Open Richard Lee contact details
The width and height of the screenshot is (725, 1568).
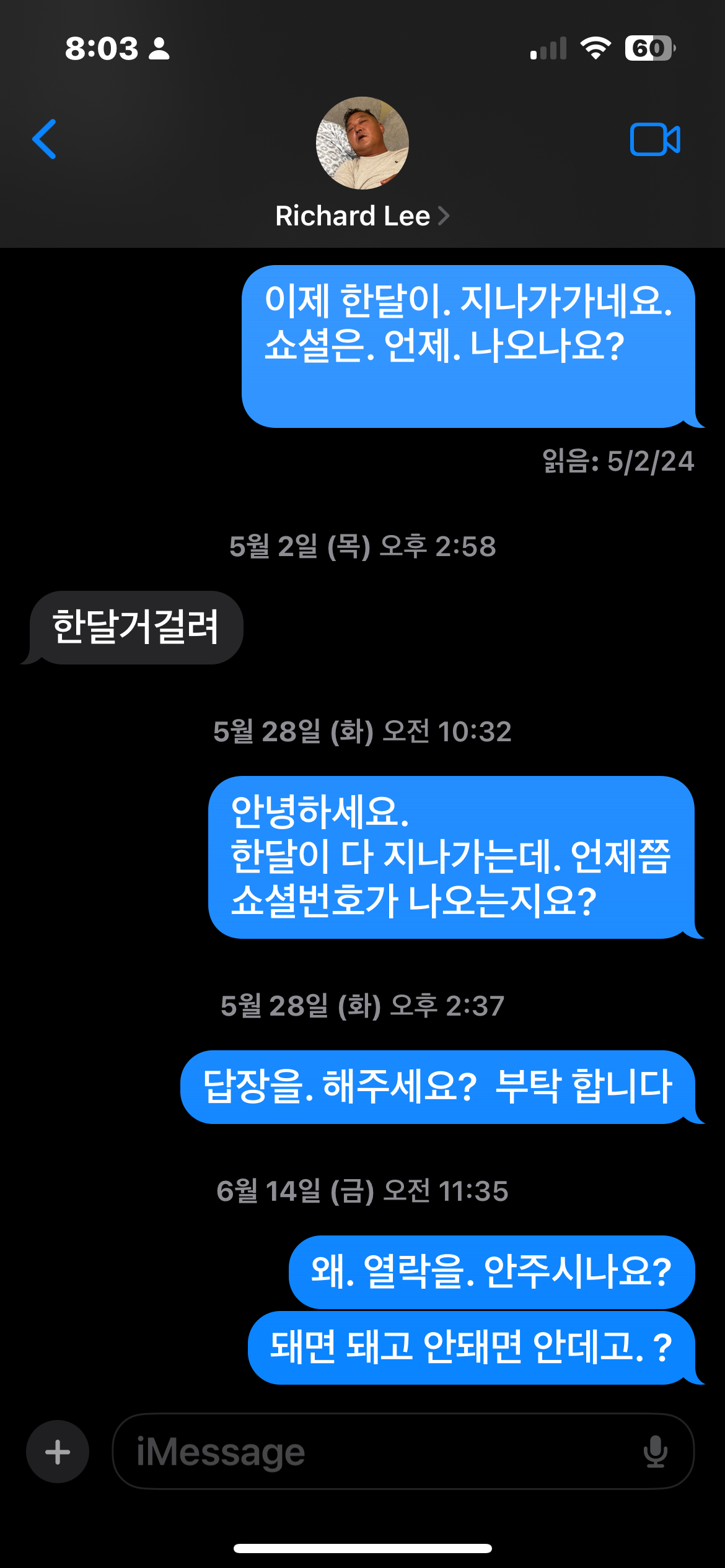coord(362,216)
